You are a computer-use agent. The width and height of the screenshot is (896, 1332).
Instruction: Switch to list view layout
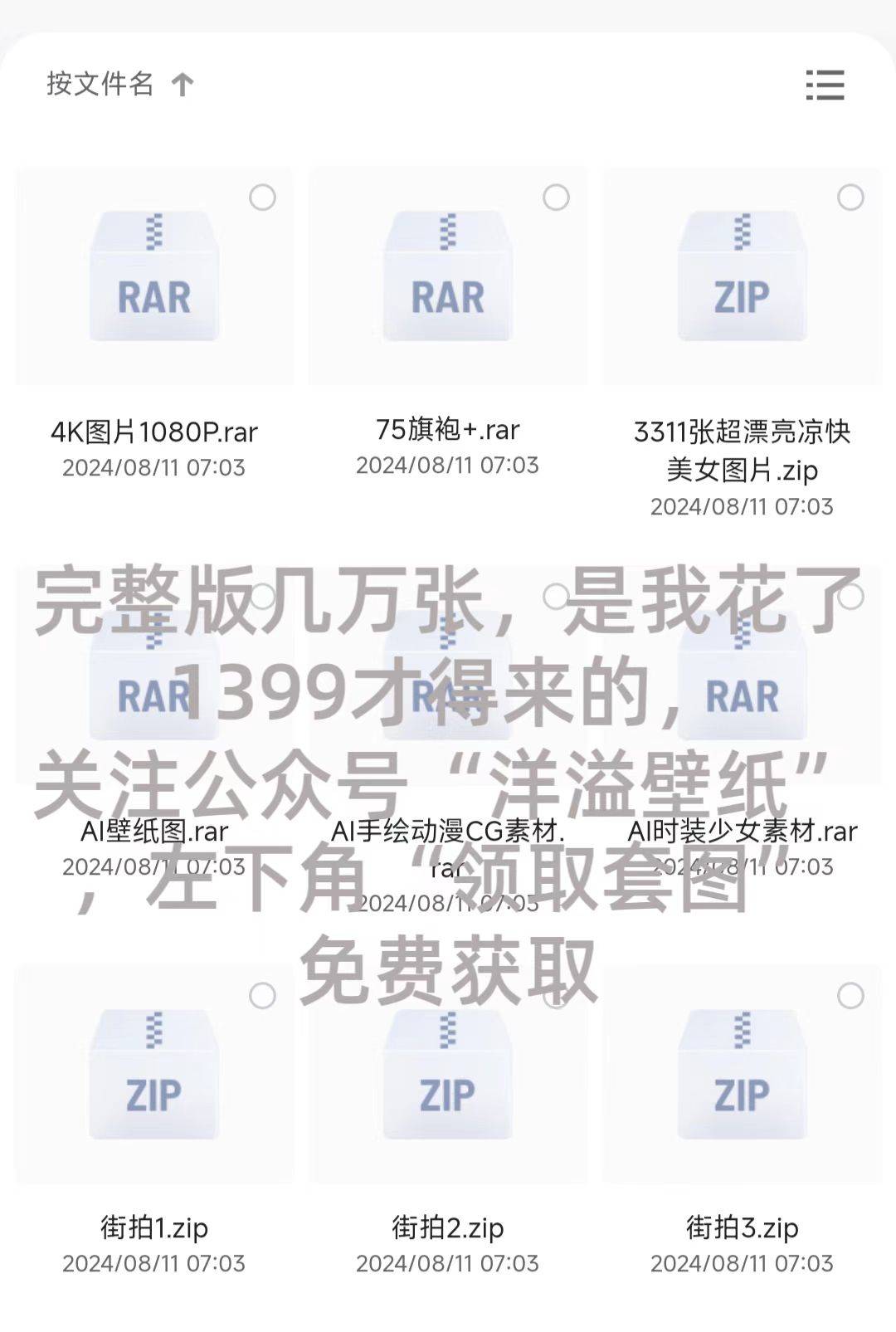(825, 85)
